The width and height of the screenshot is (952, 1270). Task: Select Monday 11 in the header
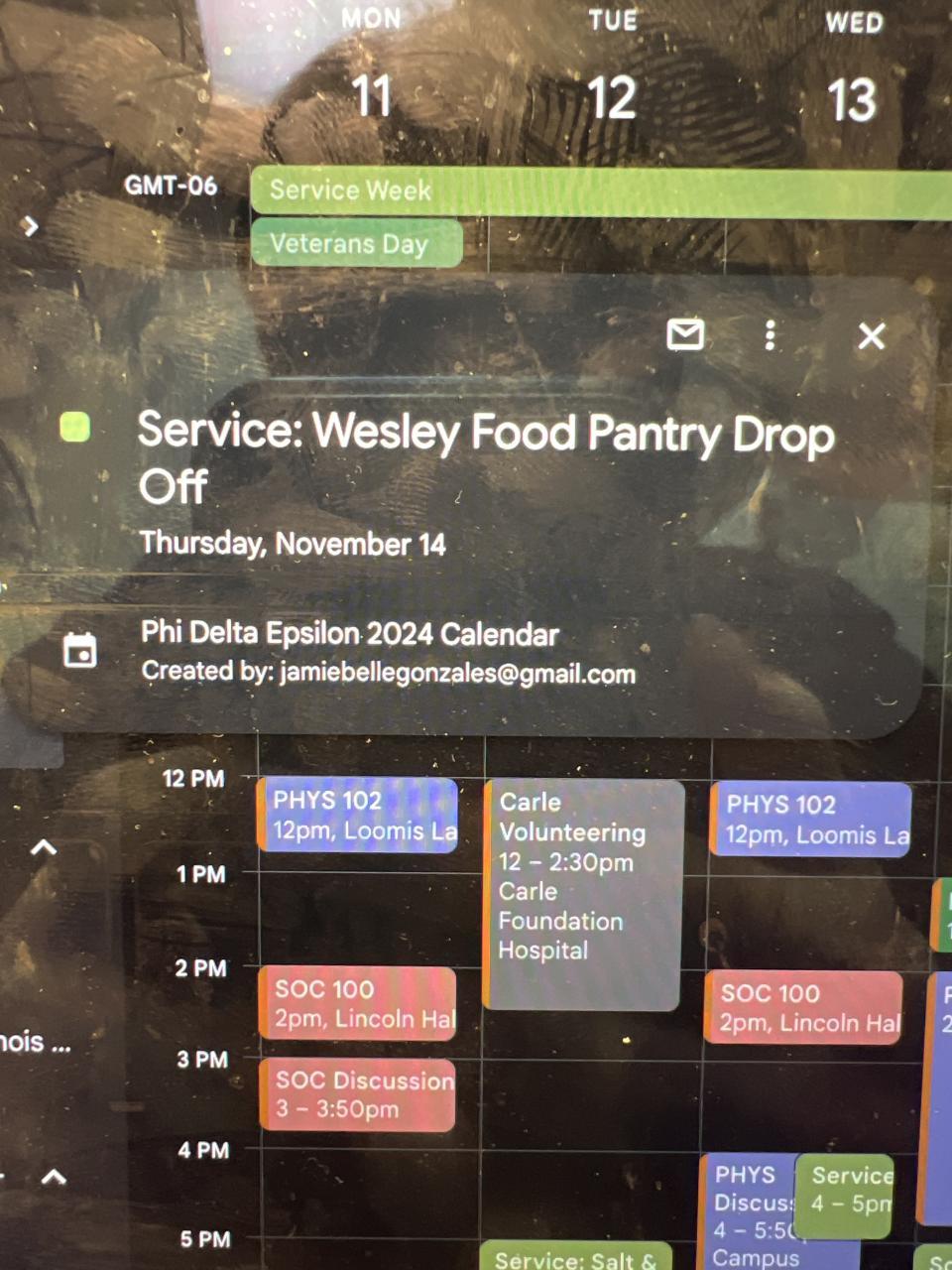[372, 96]
